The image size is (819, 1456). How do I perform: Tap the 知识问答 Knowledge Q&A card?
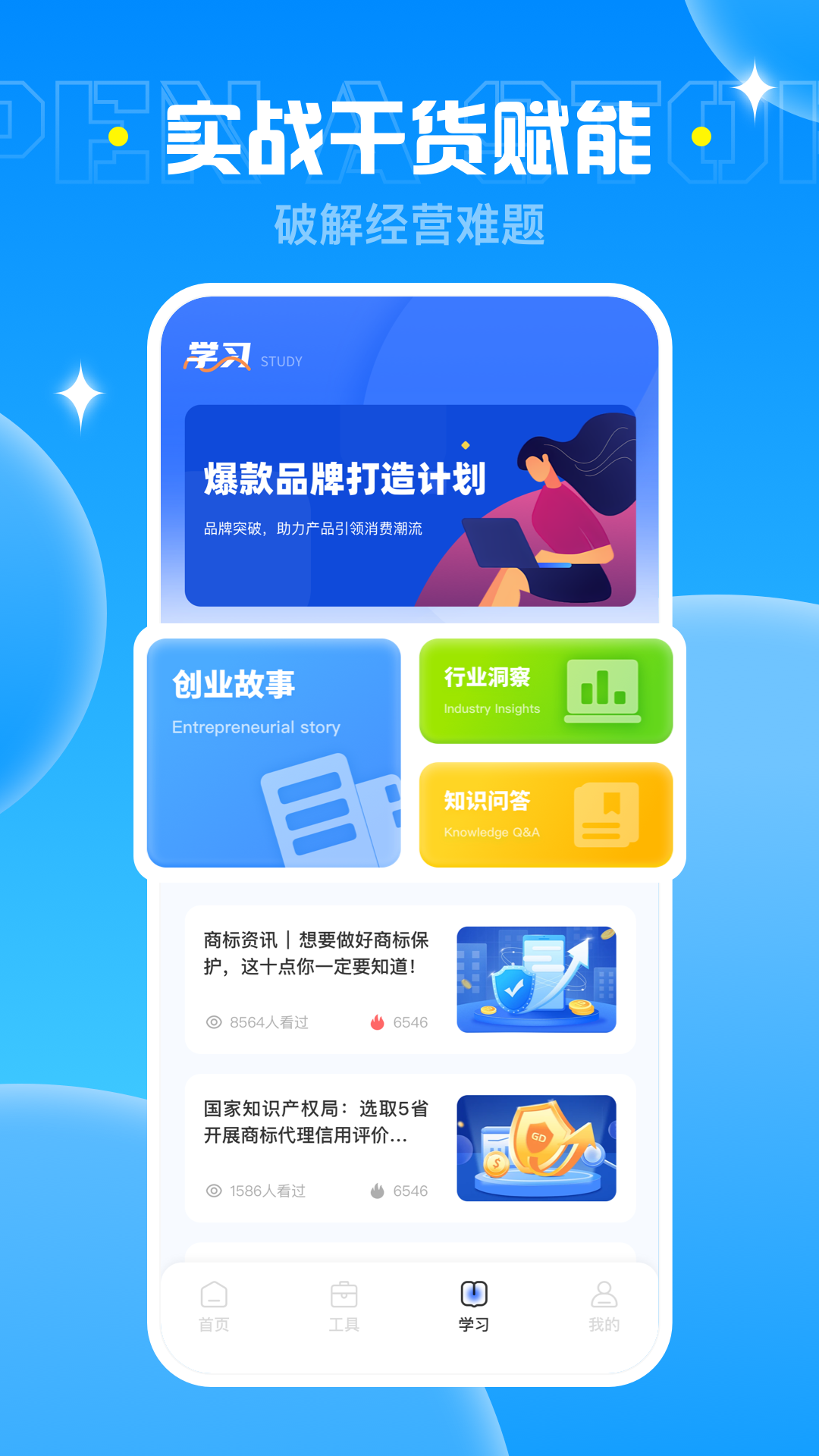544,815
